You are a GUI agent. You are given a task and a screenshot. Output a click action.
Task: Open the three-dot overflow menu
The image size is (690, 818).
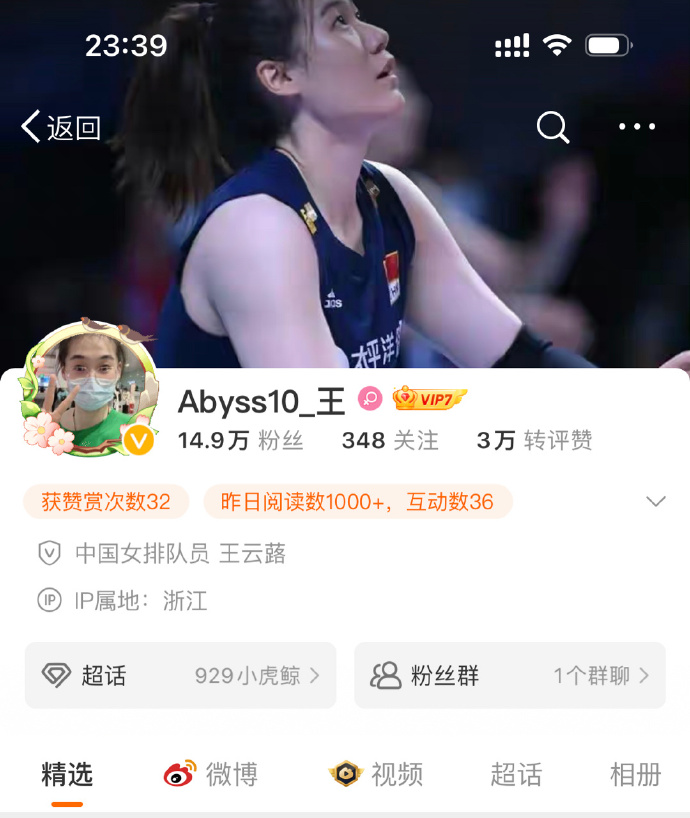click(636, 127)
